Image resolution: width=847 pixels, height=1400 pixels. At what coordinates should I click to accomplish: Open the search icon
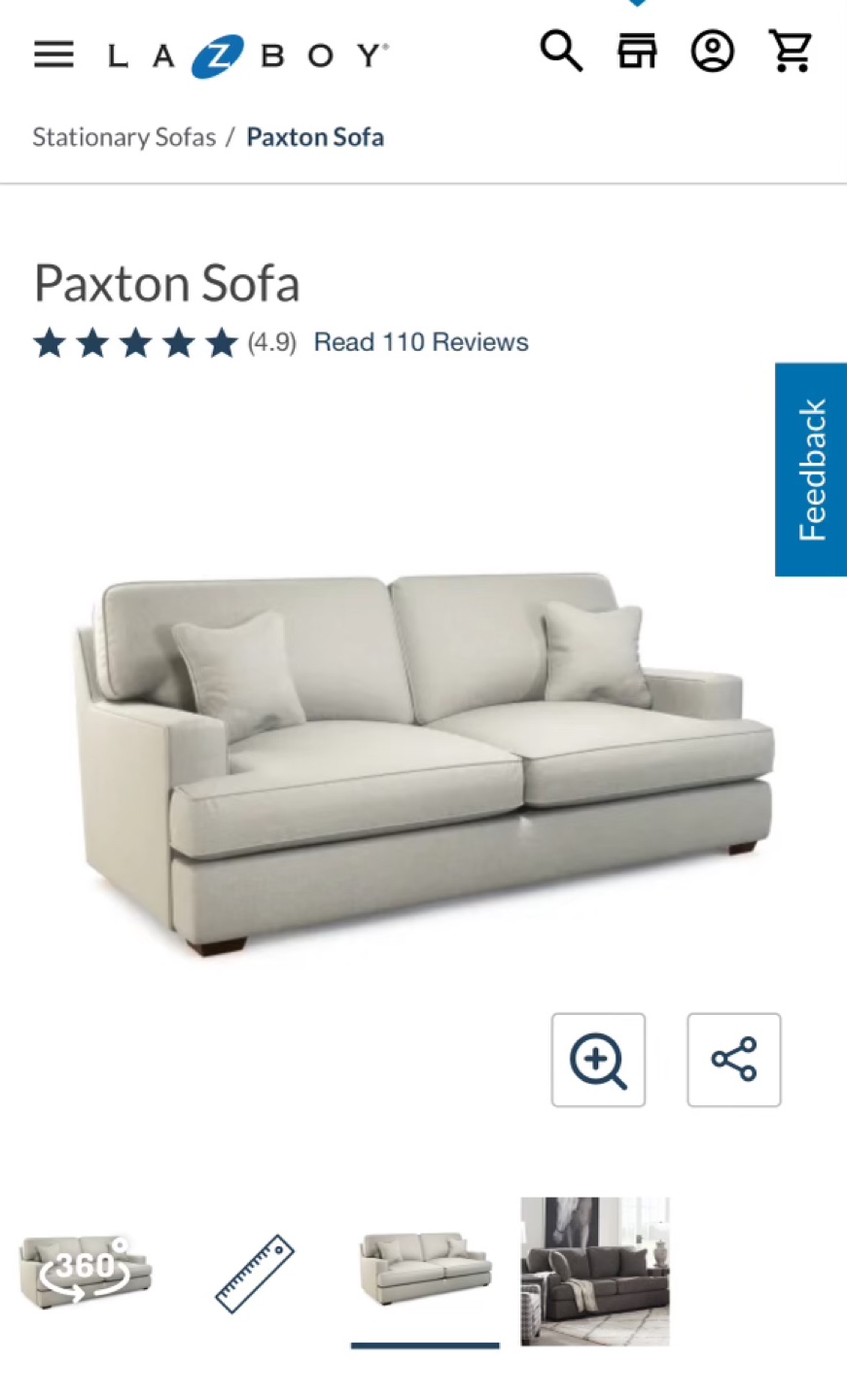coord(561,52)
